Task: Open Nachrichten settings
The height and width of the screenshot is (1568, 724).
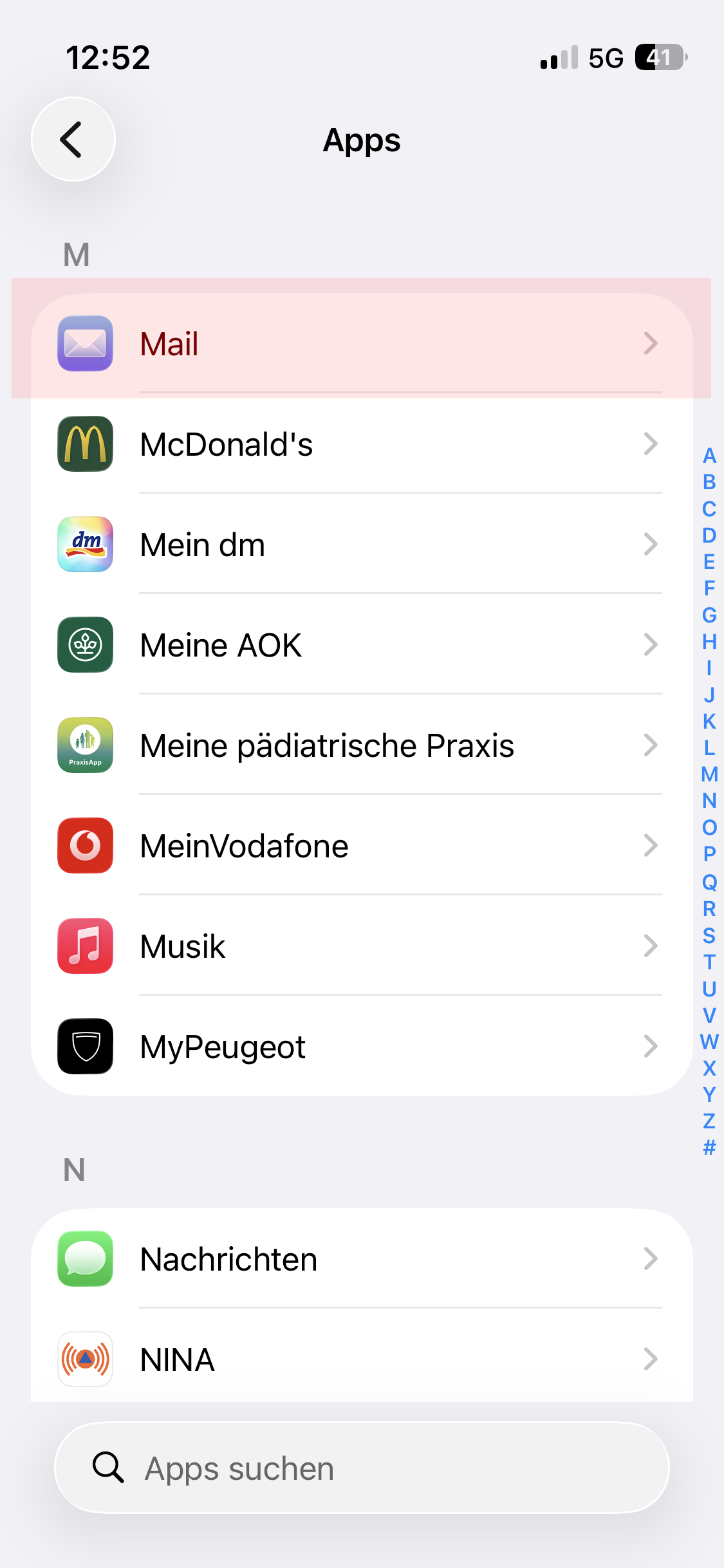Action: (x=360, y=1259)
